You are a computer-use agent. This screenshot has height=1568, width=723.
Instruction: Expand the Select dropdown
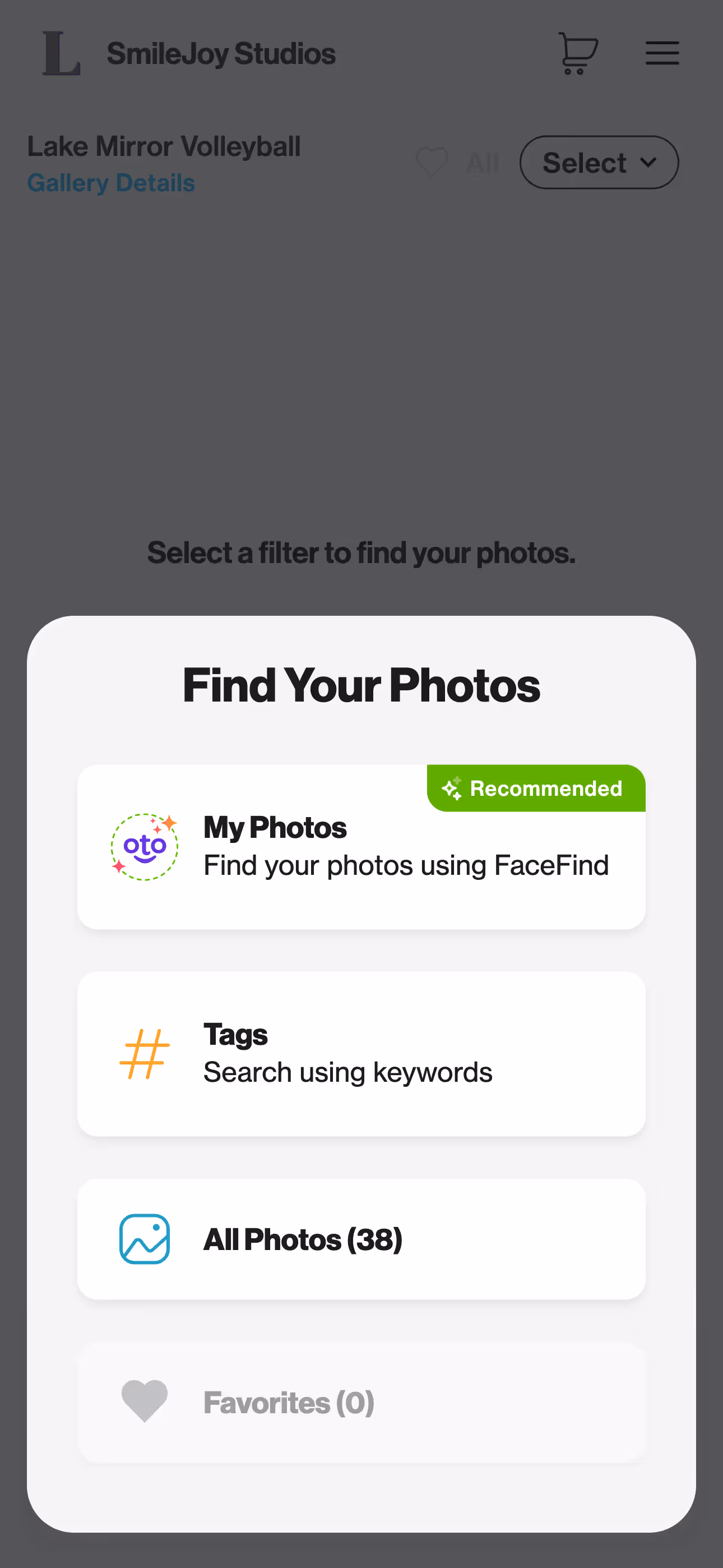pyautogui.click(x=599, y=163)
